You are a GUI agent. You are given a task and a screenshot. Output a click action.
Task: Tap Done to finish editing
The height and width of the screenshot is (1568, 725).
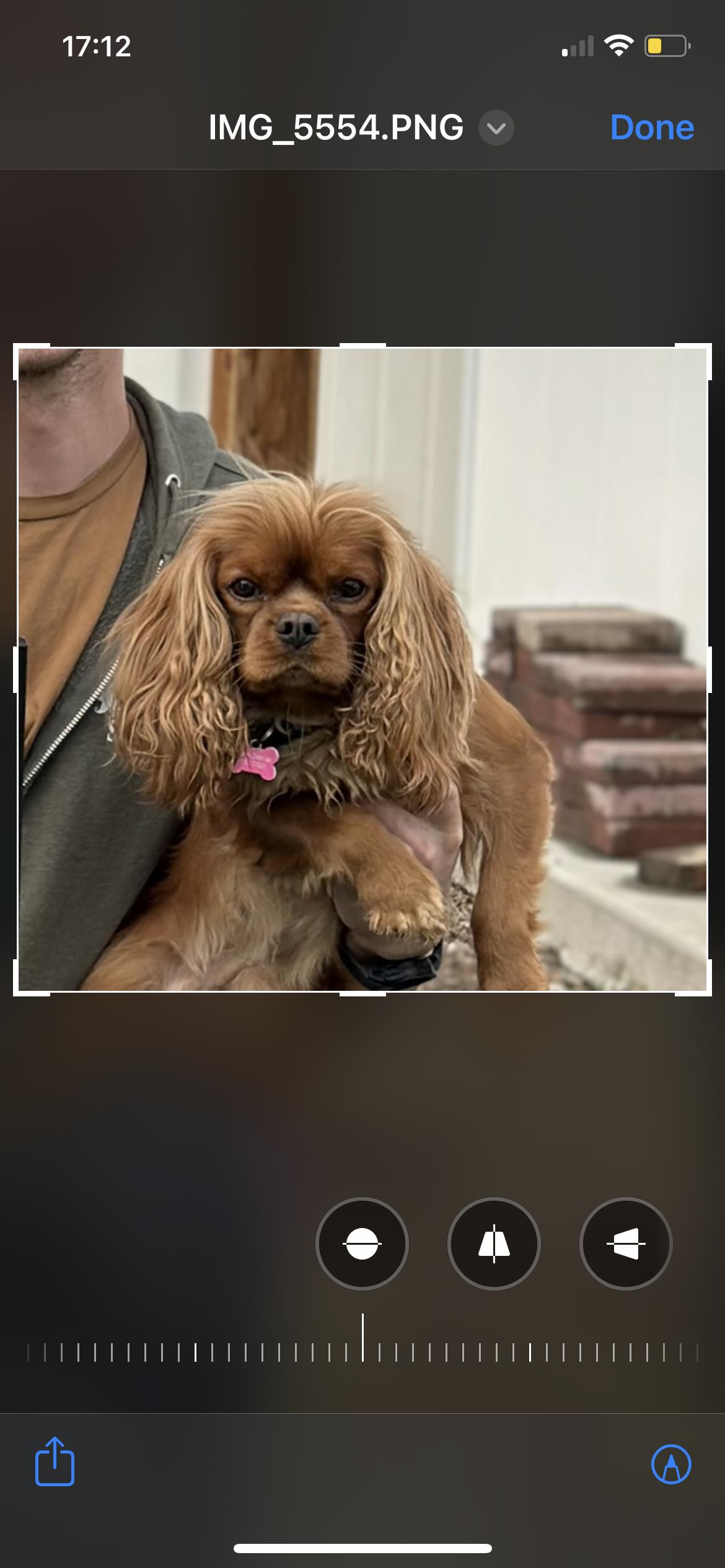click(652, 128)
